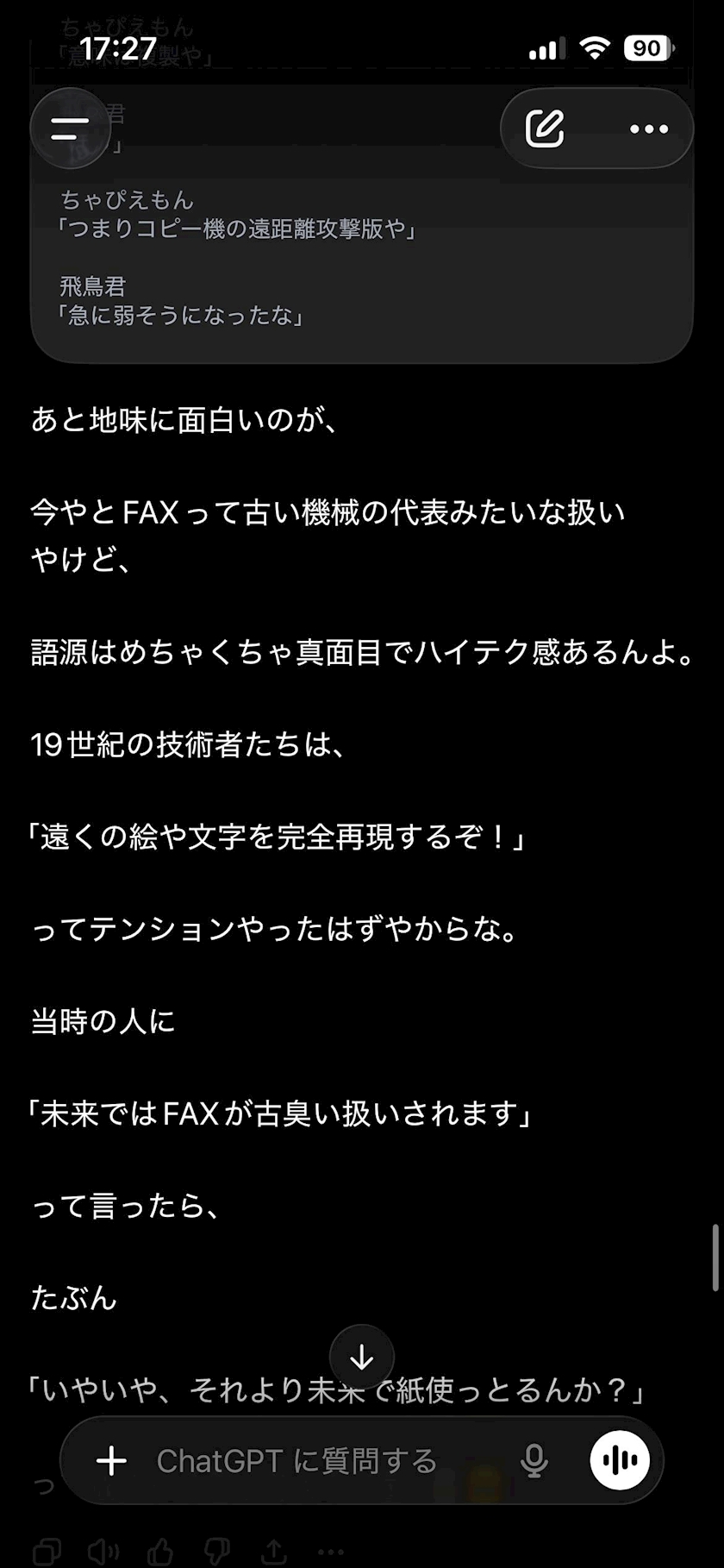Jump to bottom with down arrow button
This screenshot has height=1568, width=724.
(x=362, y=1358)
